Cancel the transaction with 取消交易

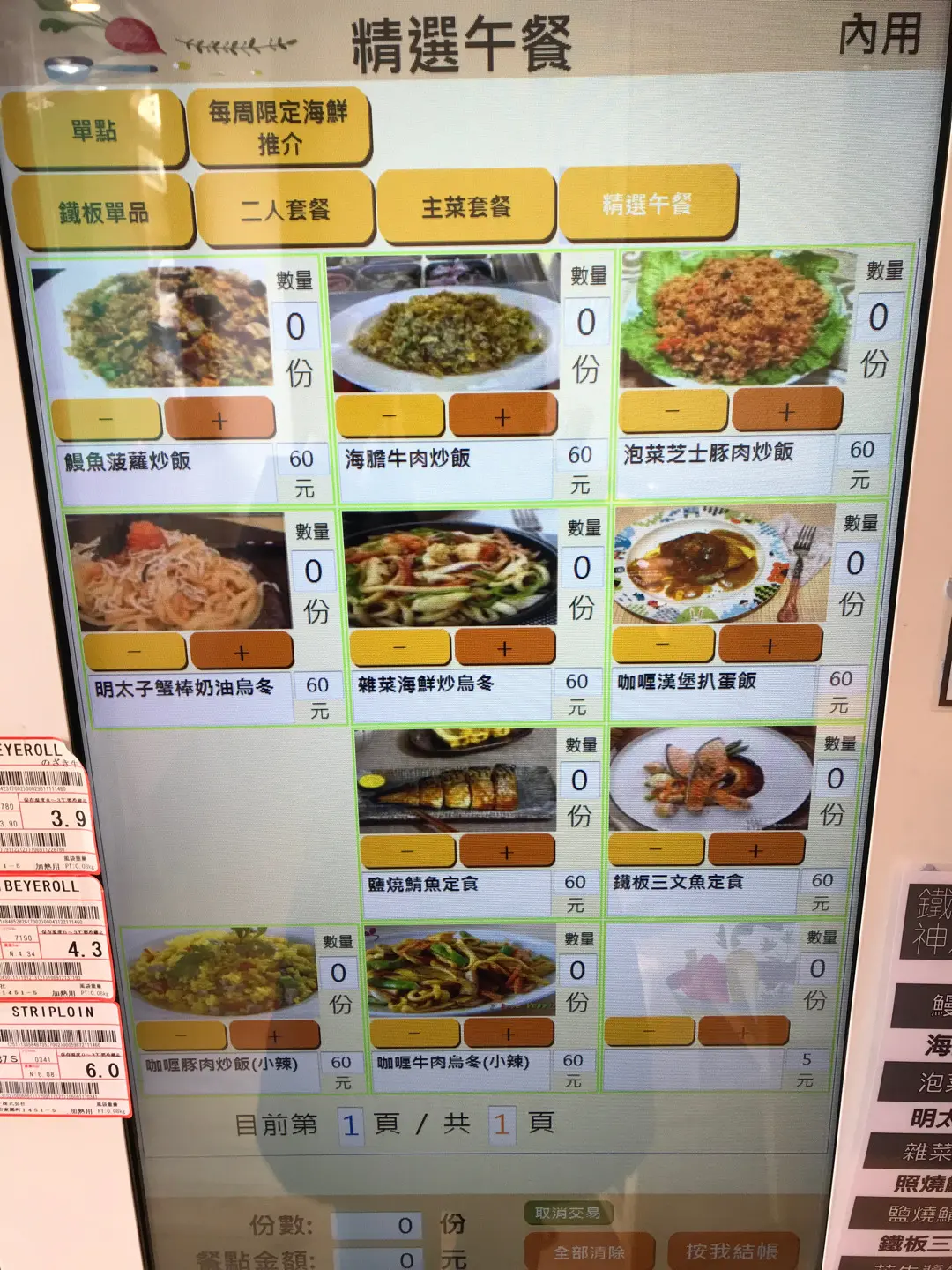pyautogui.click(x=568, y=1214)
